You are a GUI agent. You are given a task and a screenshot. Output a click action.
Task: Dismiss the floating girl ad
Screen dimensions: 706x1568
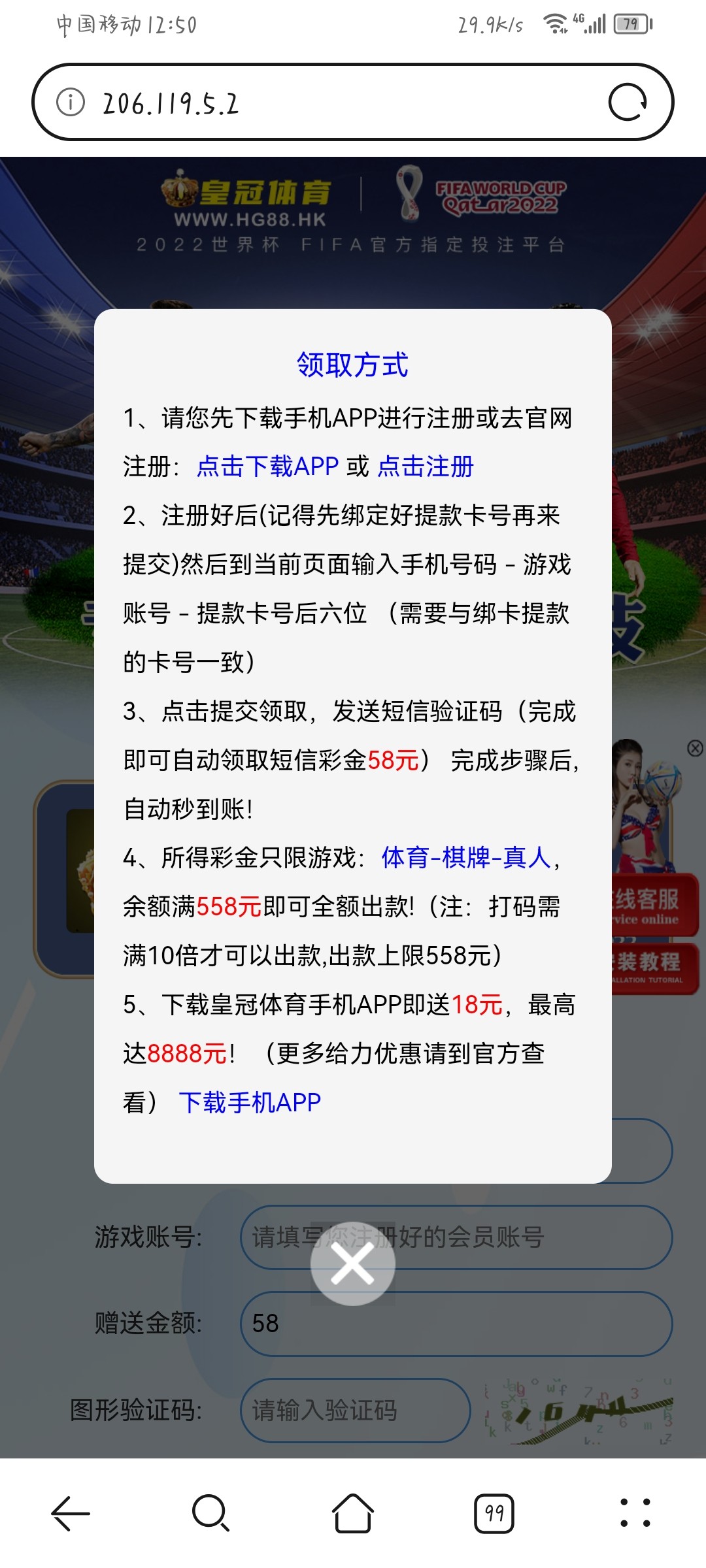coord(695,749)
